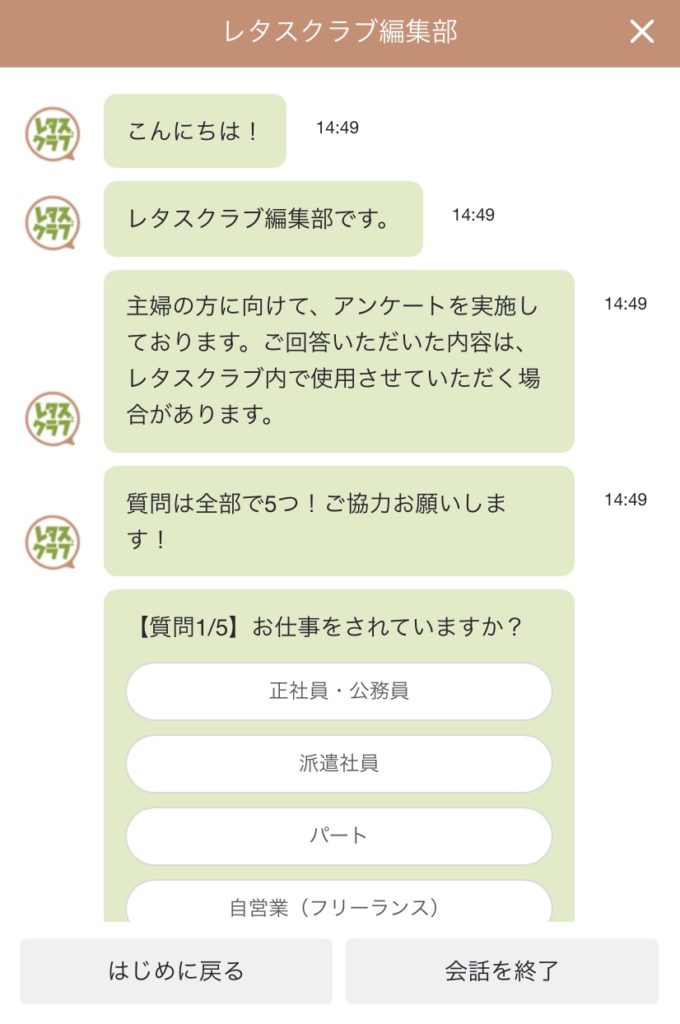The width and height of the screenshot is (680, 1024).
Task: Choose 派遣社員 as your job
Action: (x=339, y=764)
